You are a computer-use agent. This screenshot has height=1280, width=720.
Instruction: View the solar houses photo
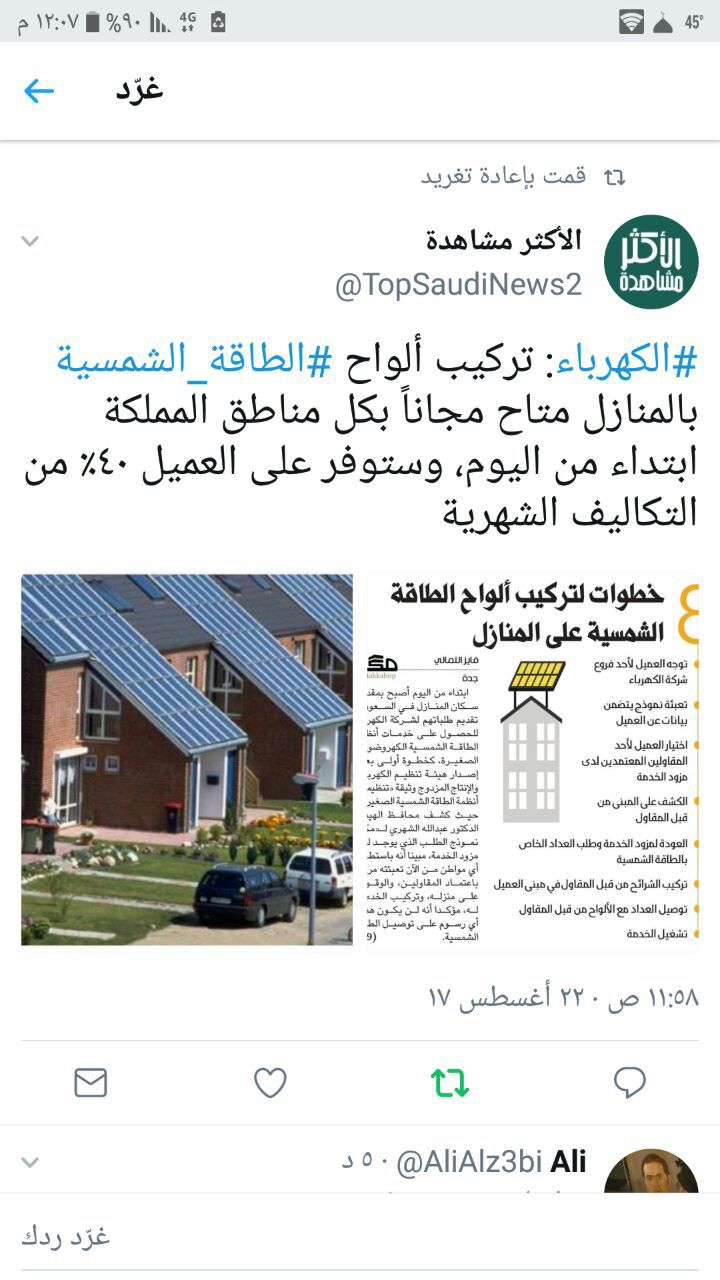point(187,759)
